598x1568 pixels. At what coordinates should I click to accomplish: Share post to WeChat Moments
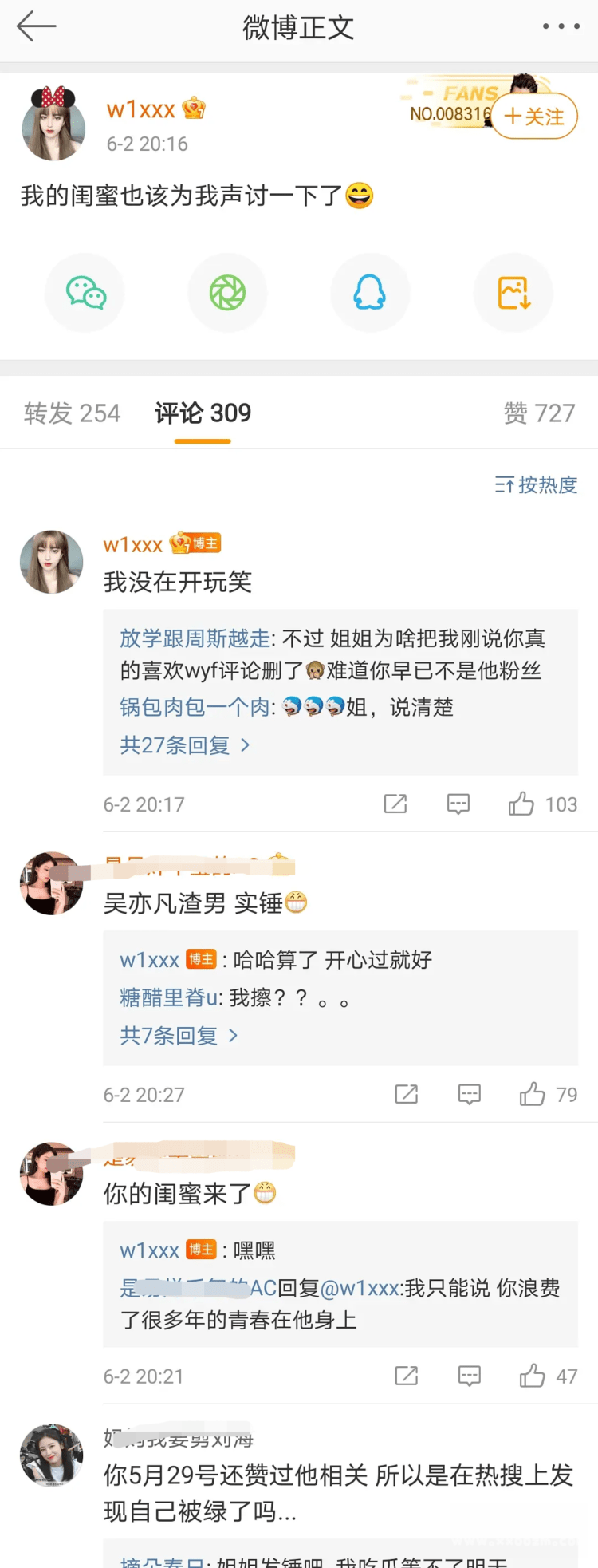(227, 293)
